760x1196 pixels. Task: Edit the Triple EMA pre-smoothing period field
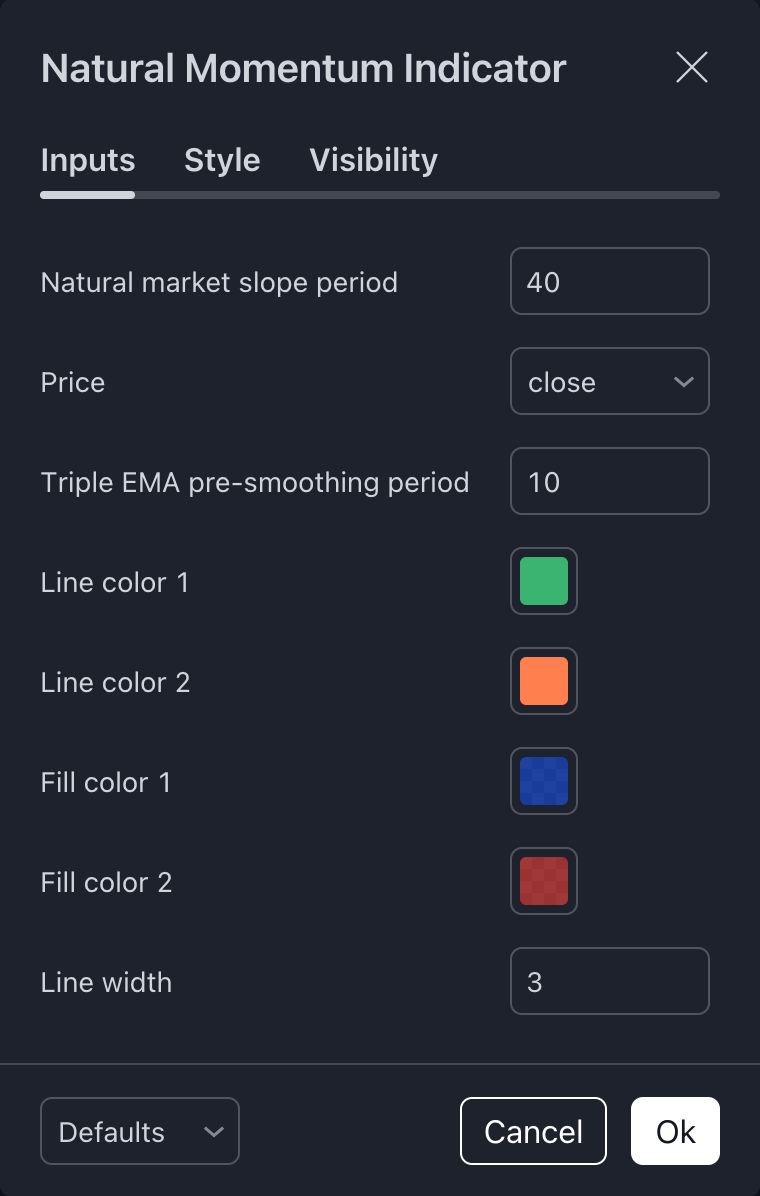[609, 481]
